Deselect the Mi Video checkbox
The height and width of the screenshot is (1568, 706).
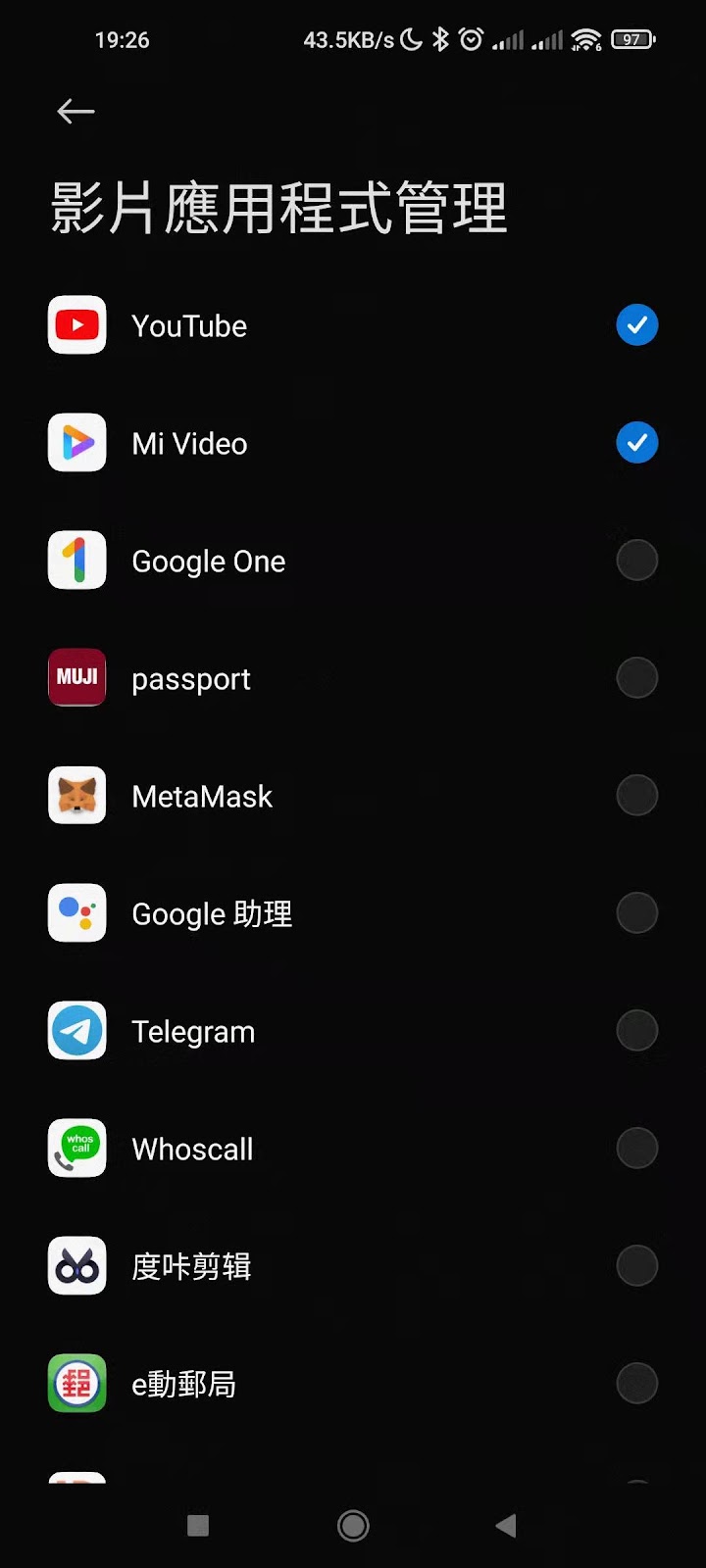[636, 443]
